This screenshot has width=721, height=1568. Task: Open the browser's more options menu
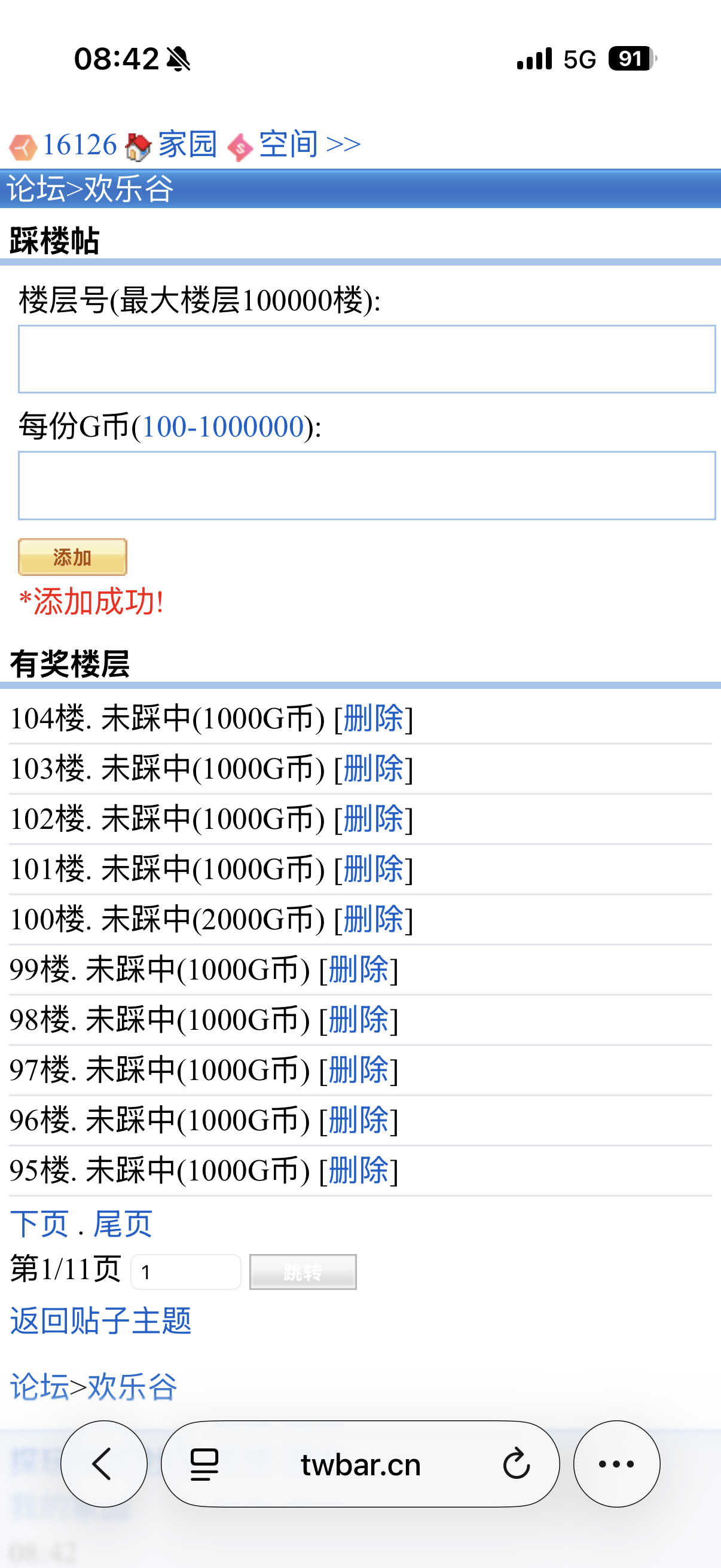(x=616, y=1464)
